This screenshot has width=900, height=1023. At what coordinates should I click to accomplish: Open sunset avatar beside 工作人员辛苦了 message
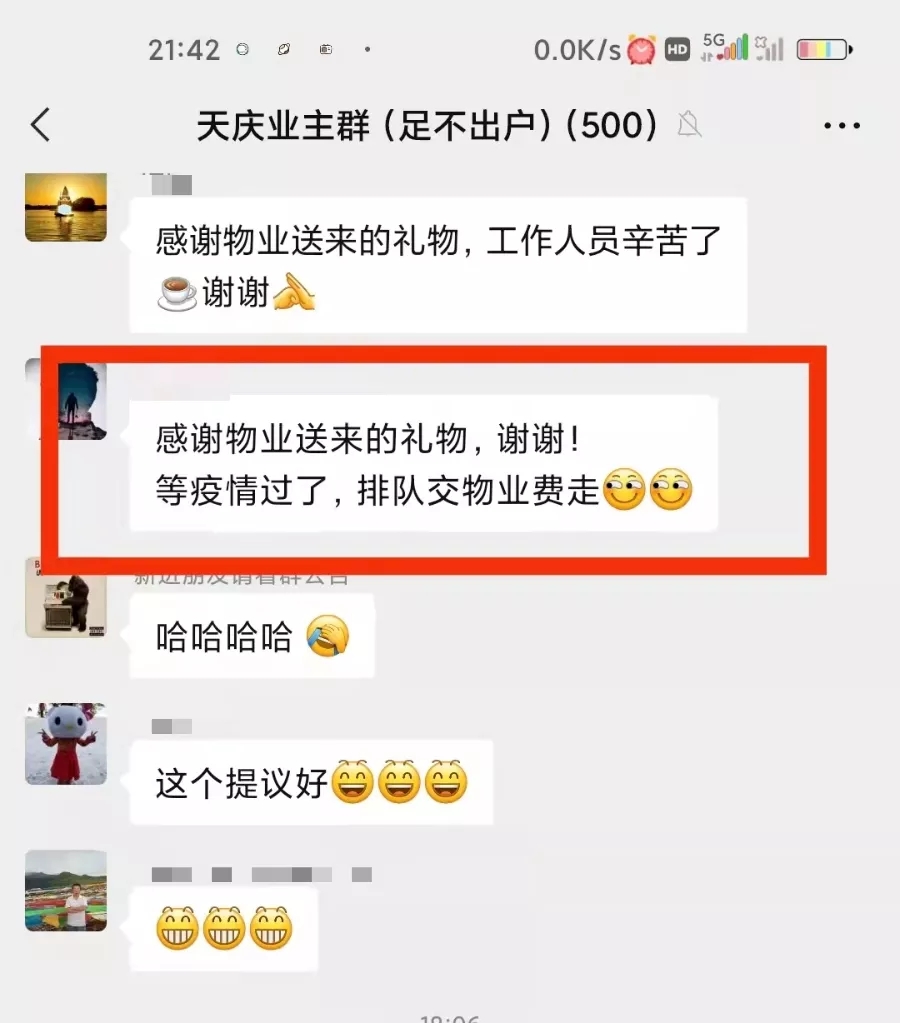(66, 206)
